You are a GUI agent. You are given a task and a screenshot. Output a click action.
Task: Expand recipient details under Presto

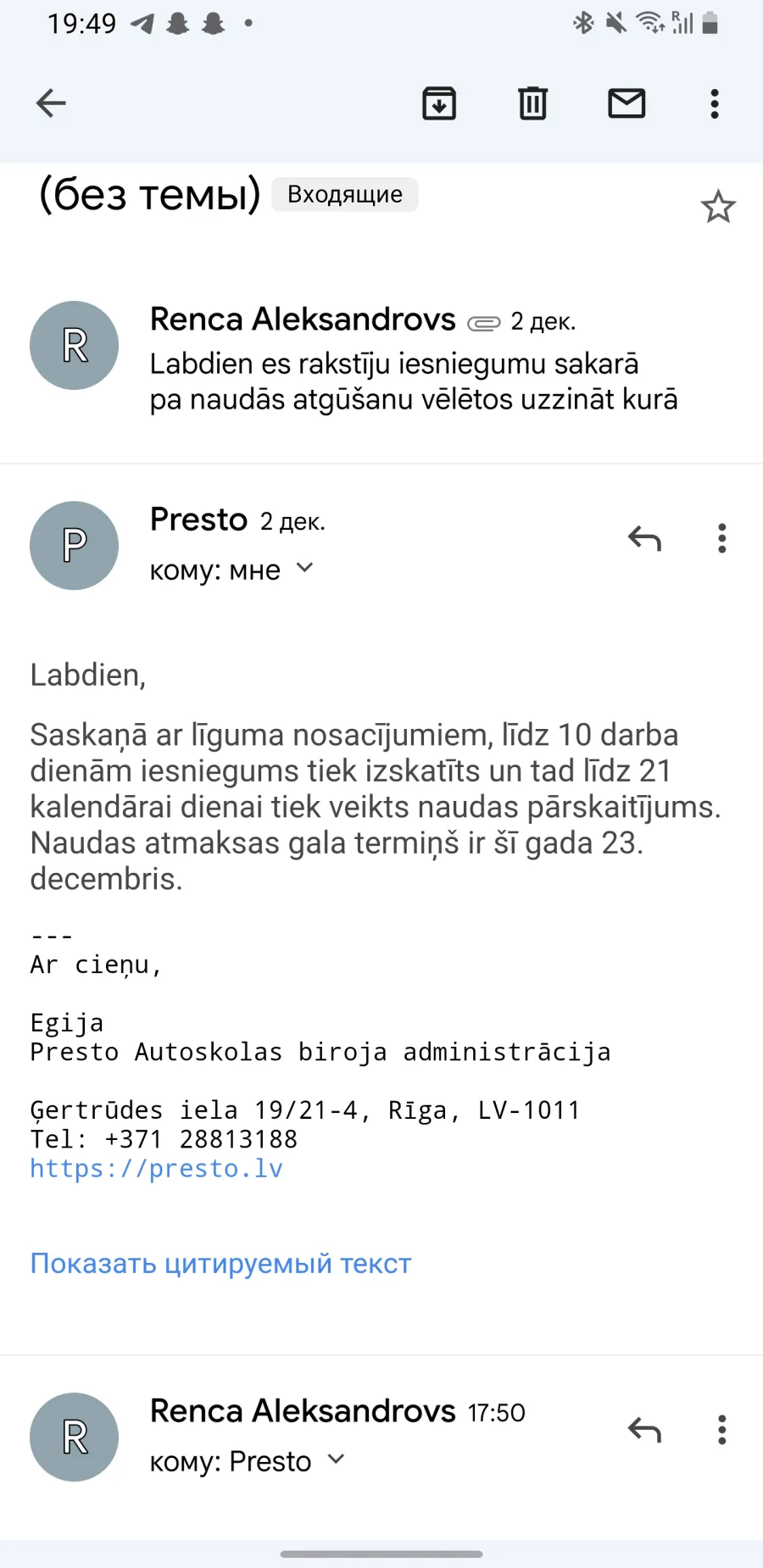pos(305,569)
